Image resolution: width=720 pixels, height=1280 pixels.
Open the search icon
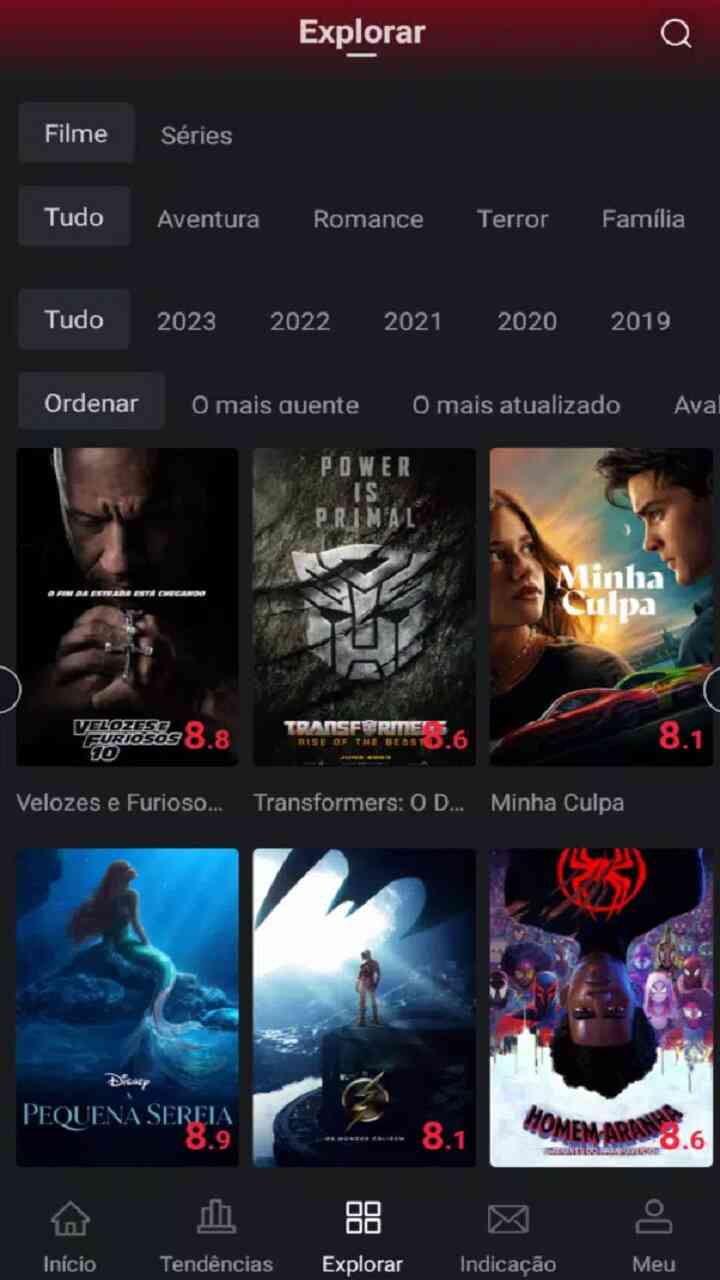(x=676, y=34)
